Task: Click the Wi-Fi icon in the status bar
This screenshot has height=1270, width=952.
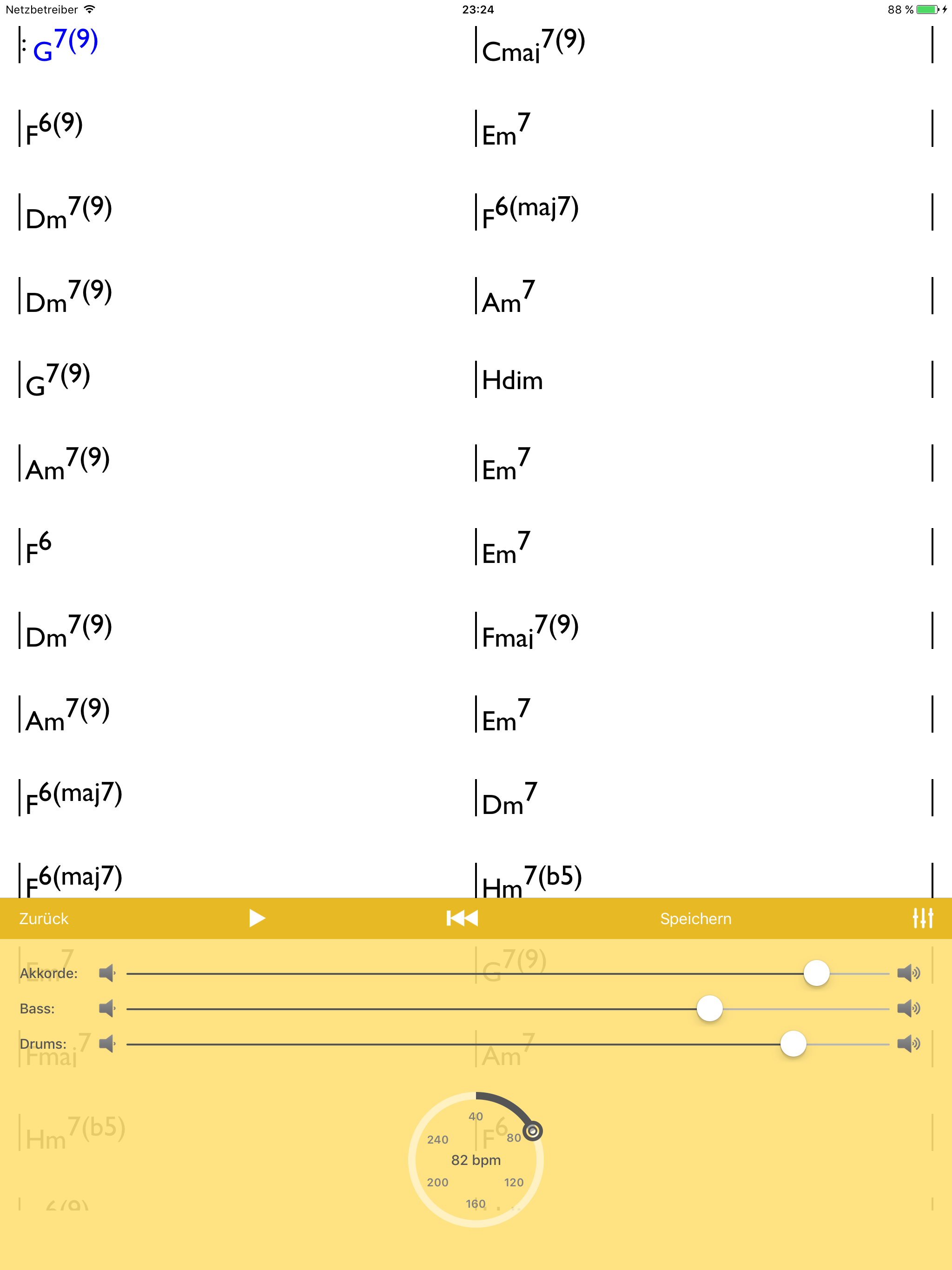Action: 89,9
